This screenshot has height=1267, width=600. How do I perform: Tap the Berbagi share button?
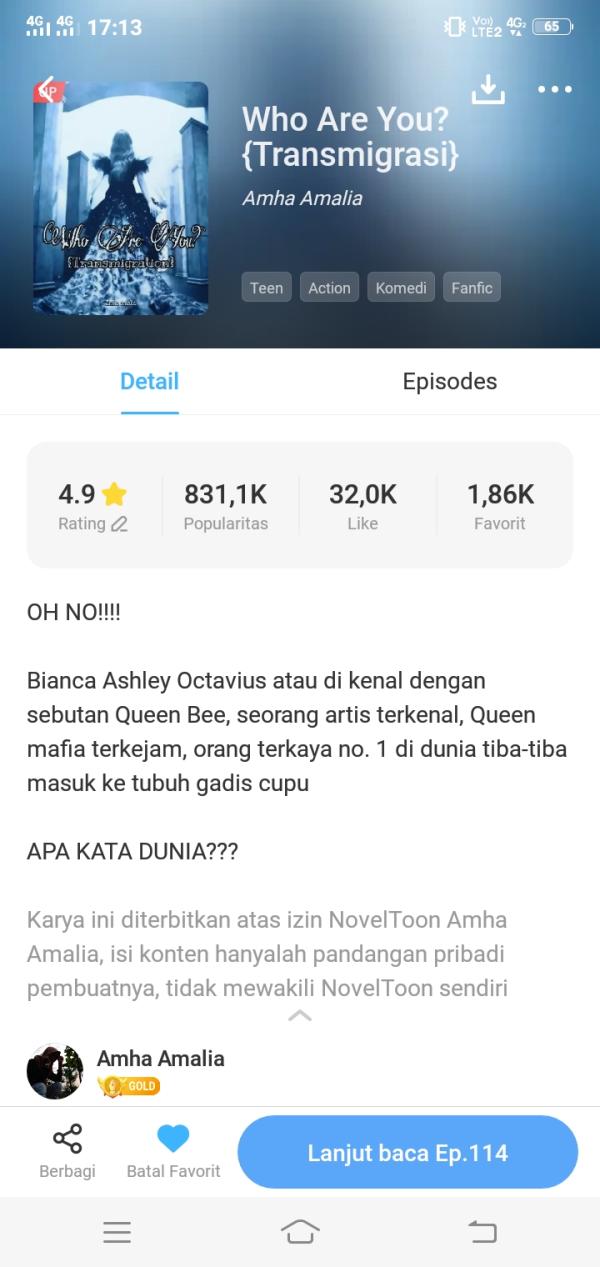coord(67,1151)
